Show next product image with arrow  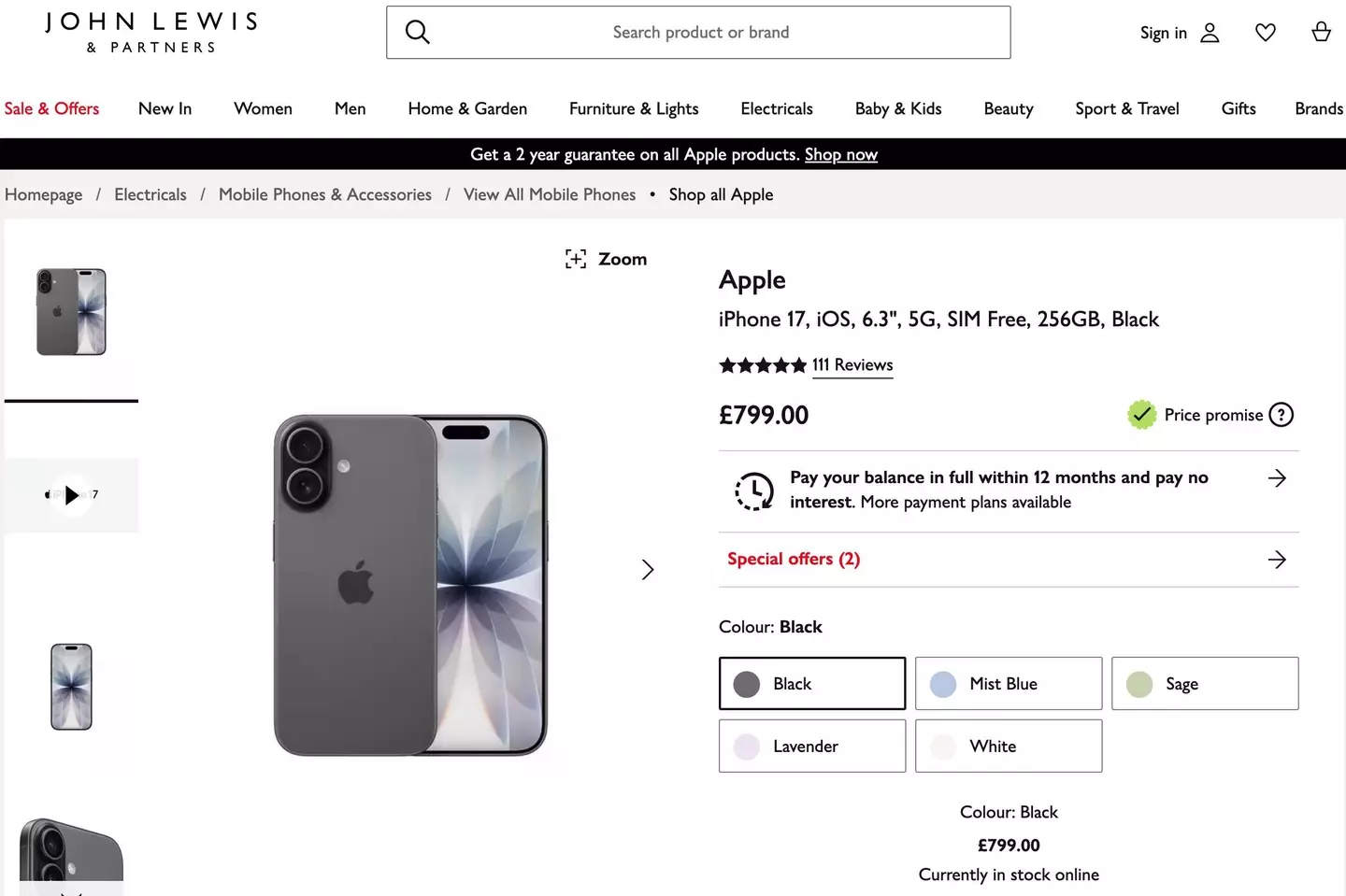point(647,569)
